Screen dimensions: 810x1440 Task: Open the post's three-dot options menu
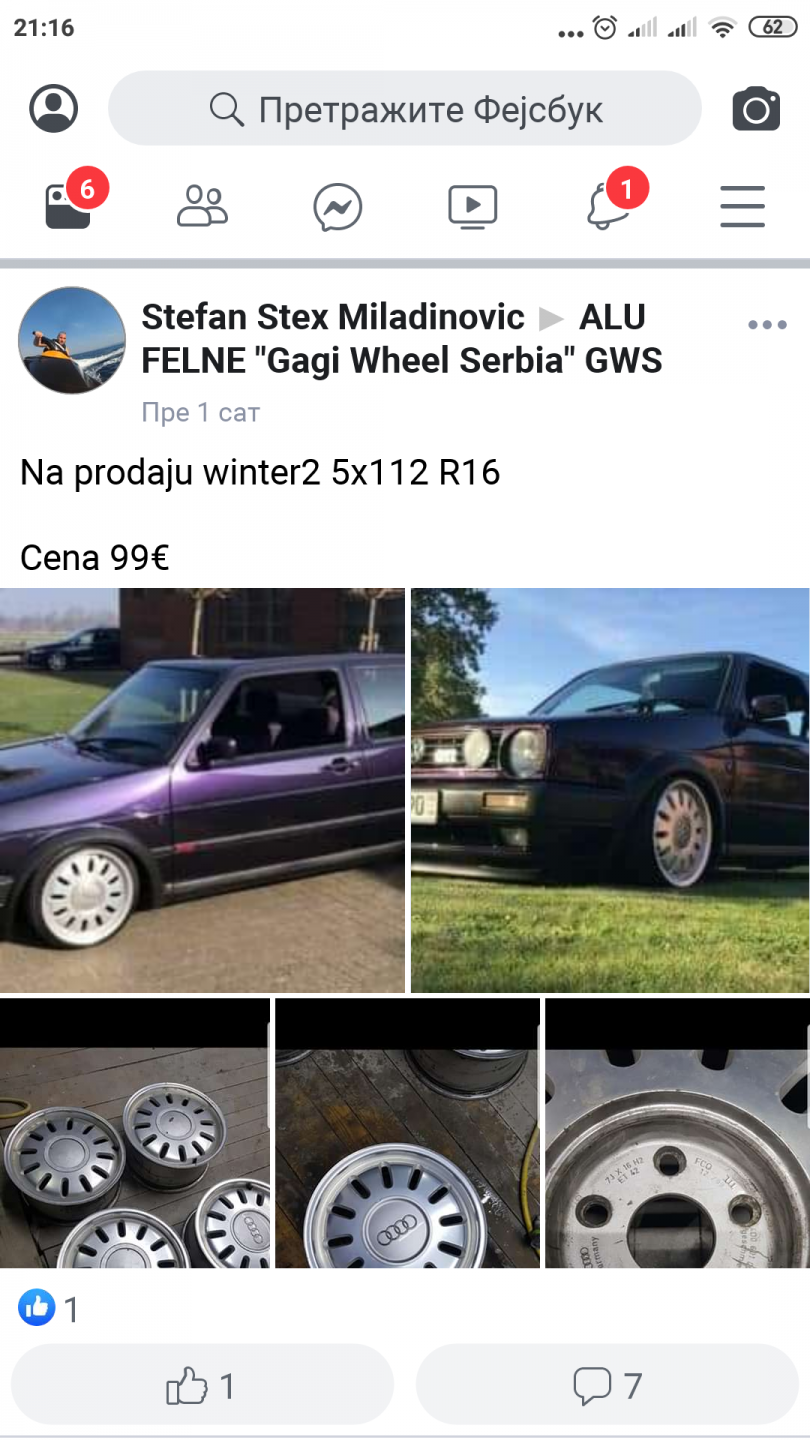point(767,325)
